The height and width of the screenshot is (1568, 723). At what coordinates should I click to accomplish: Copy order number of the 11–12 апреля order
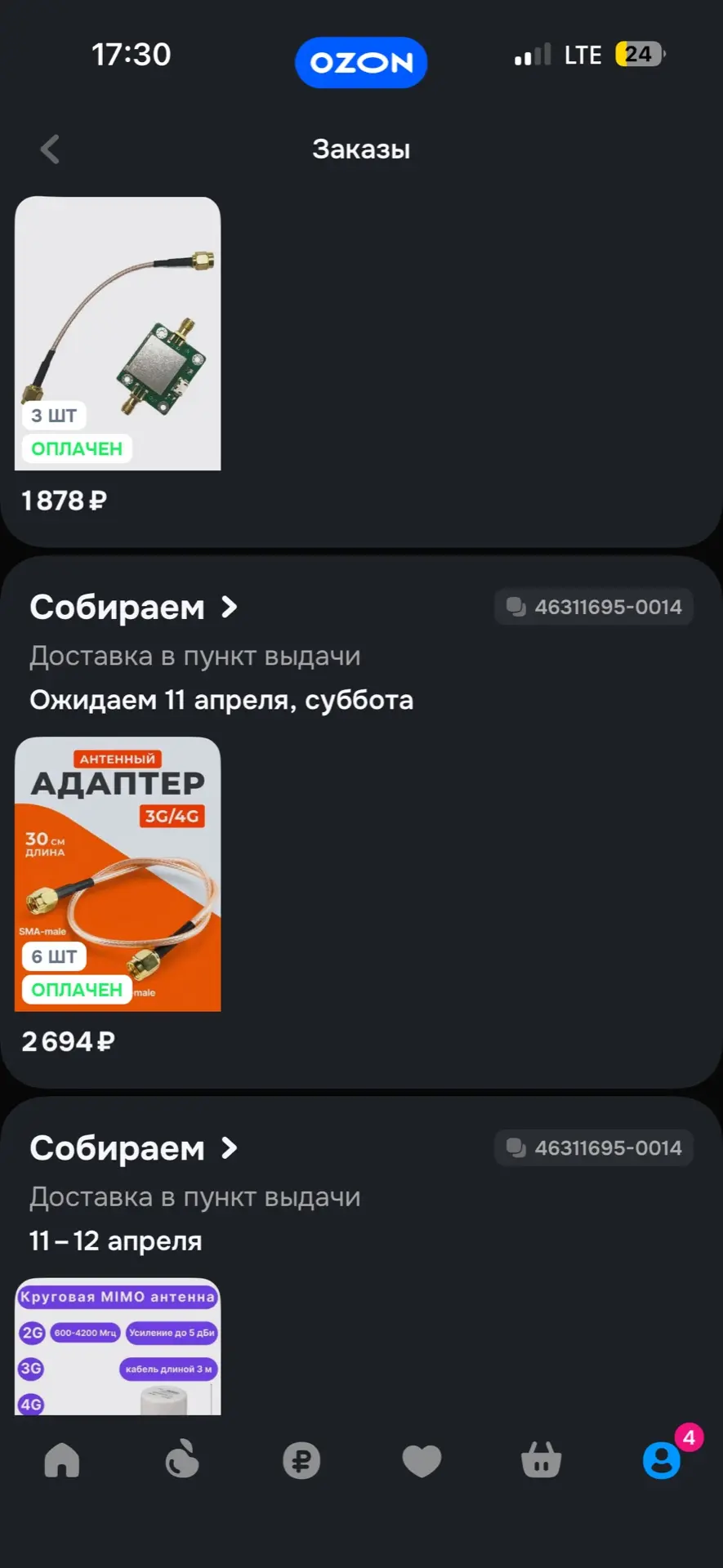(x=594, y=1147)
